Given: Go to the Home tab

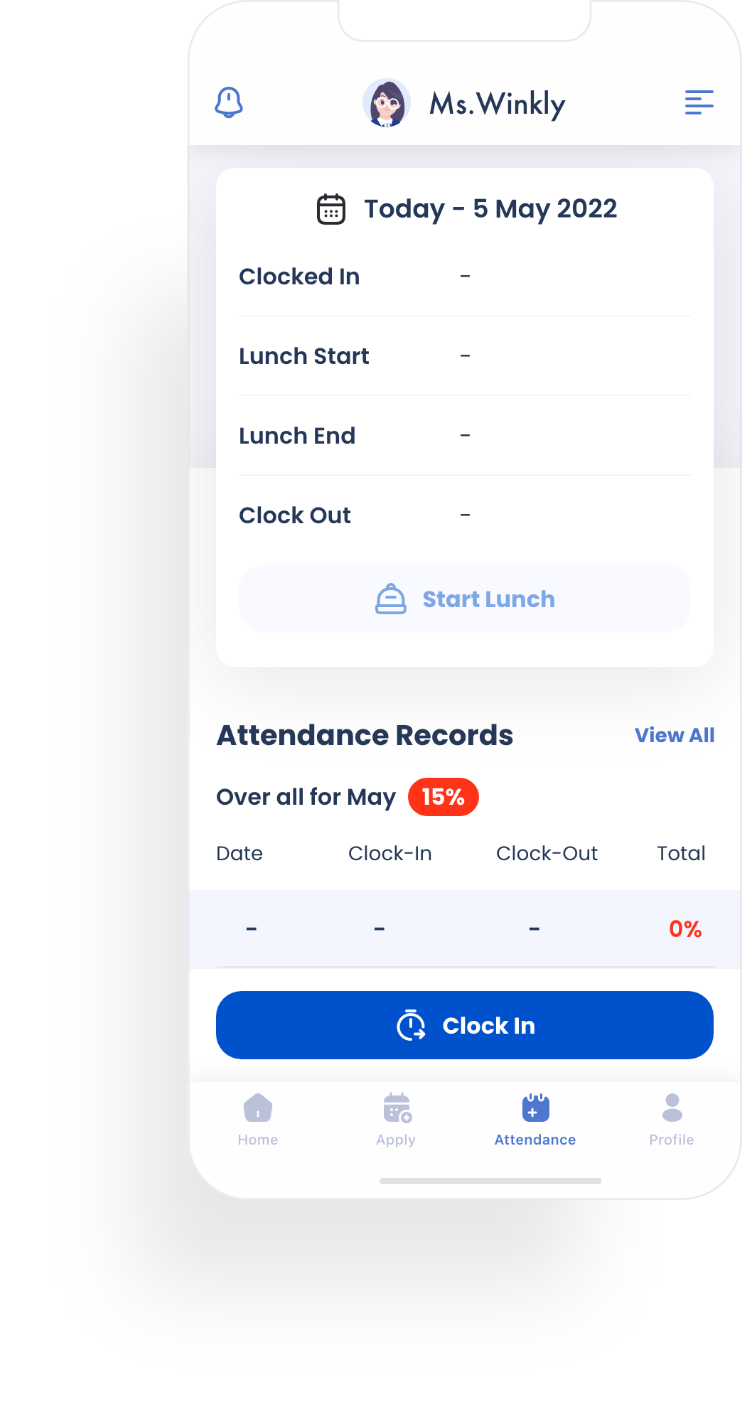Looking at the screenshot, I should [x=258, y=1119].
